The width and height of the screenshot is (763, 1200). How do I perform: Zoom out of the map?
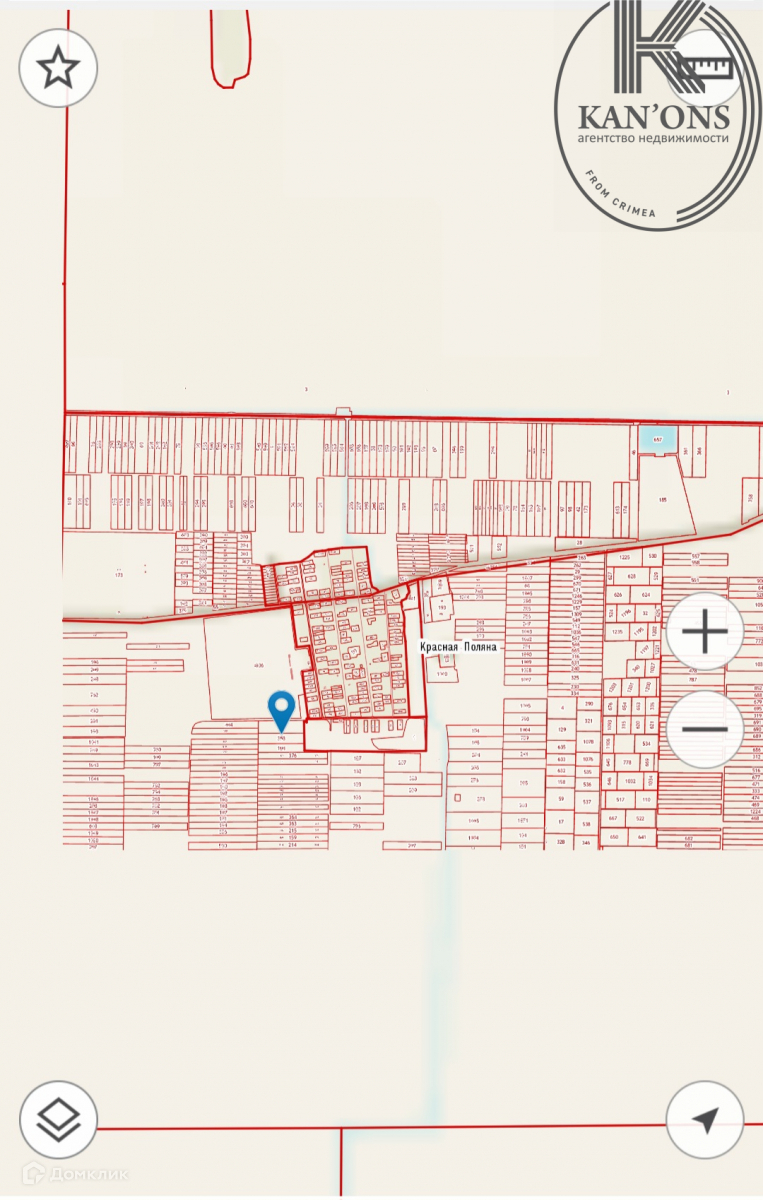click(705, 729)
